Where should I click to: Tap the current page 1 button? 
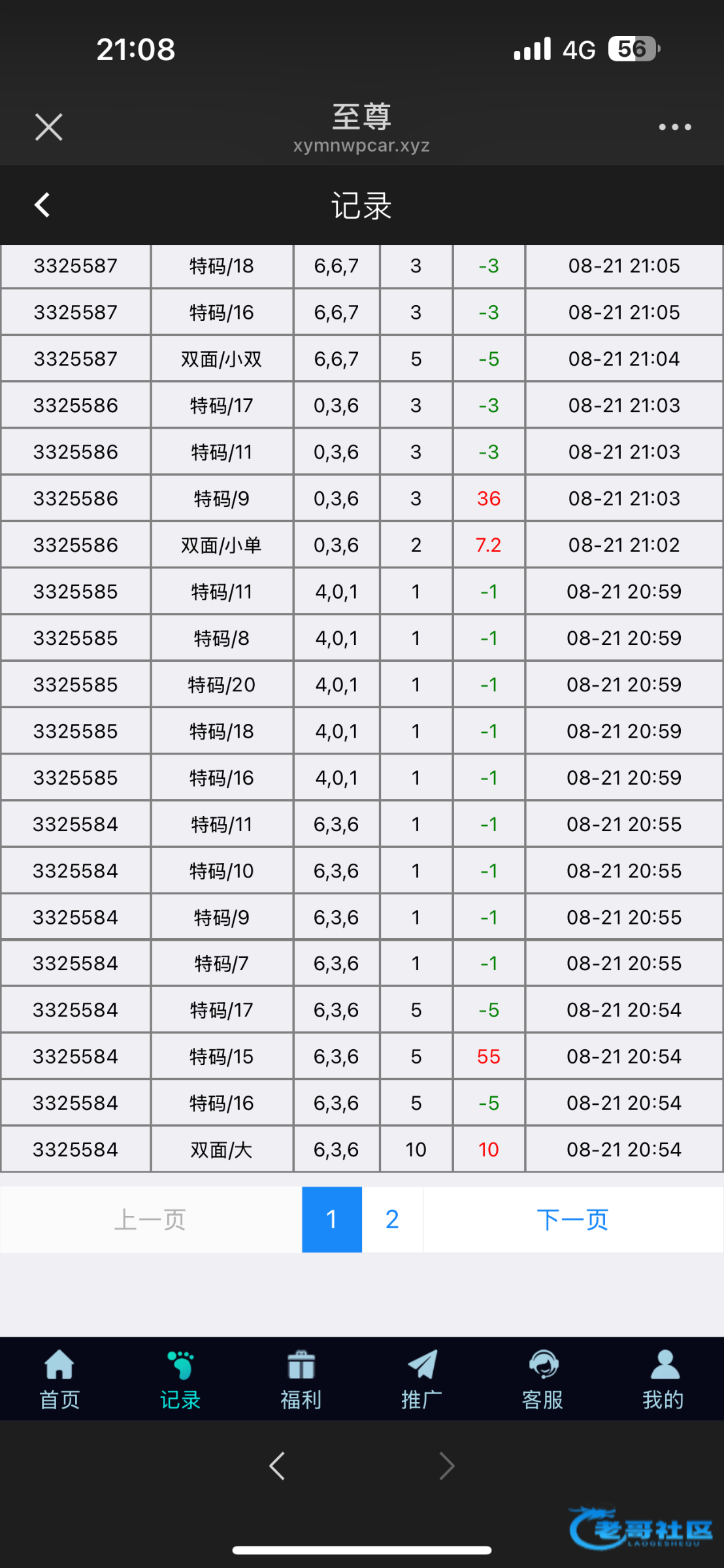click(332, 1219)
